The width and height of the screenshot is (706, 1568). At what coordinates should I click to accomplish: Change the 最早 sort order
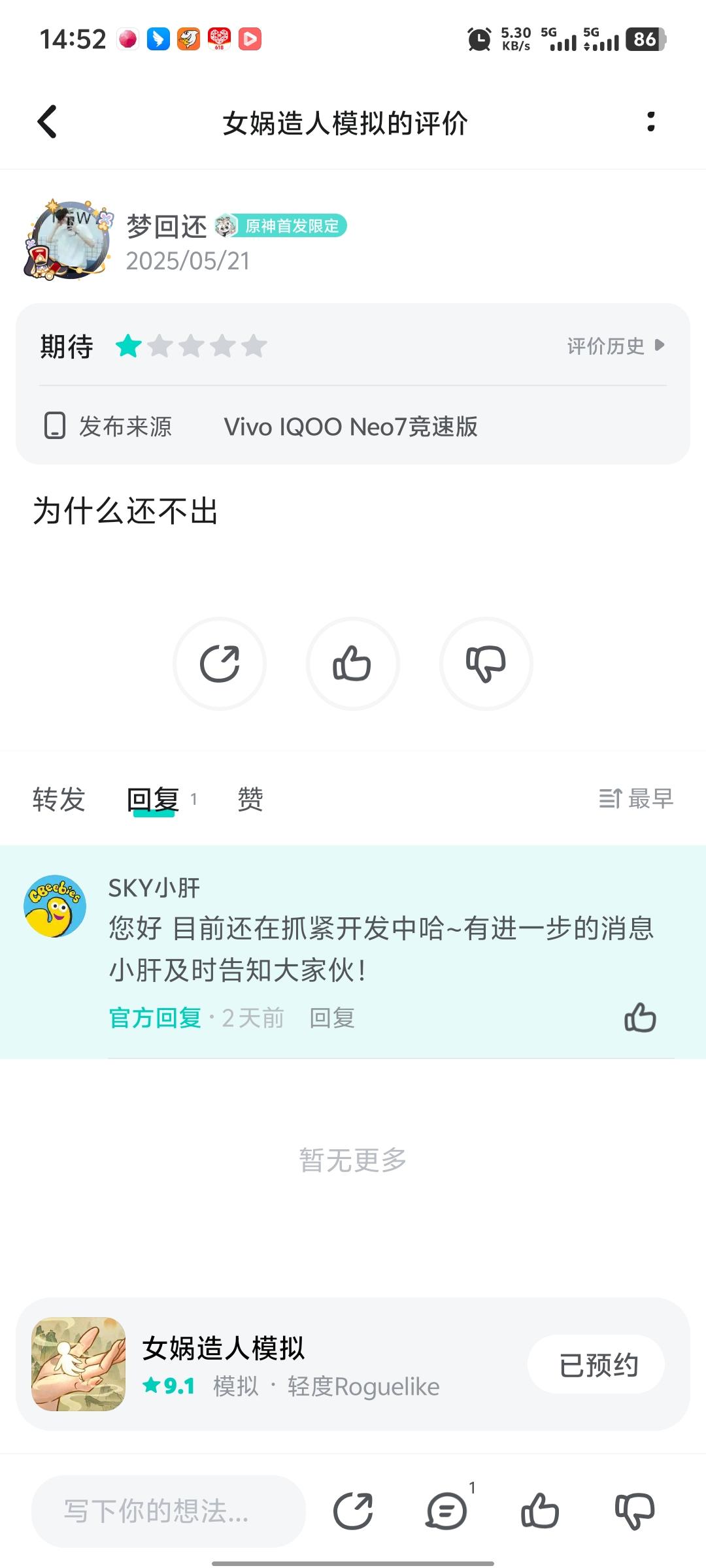tap(636, 798)
